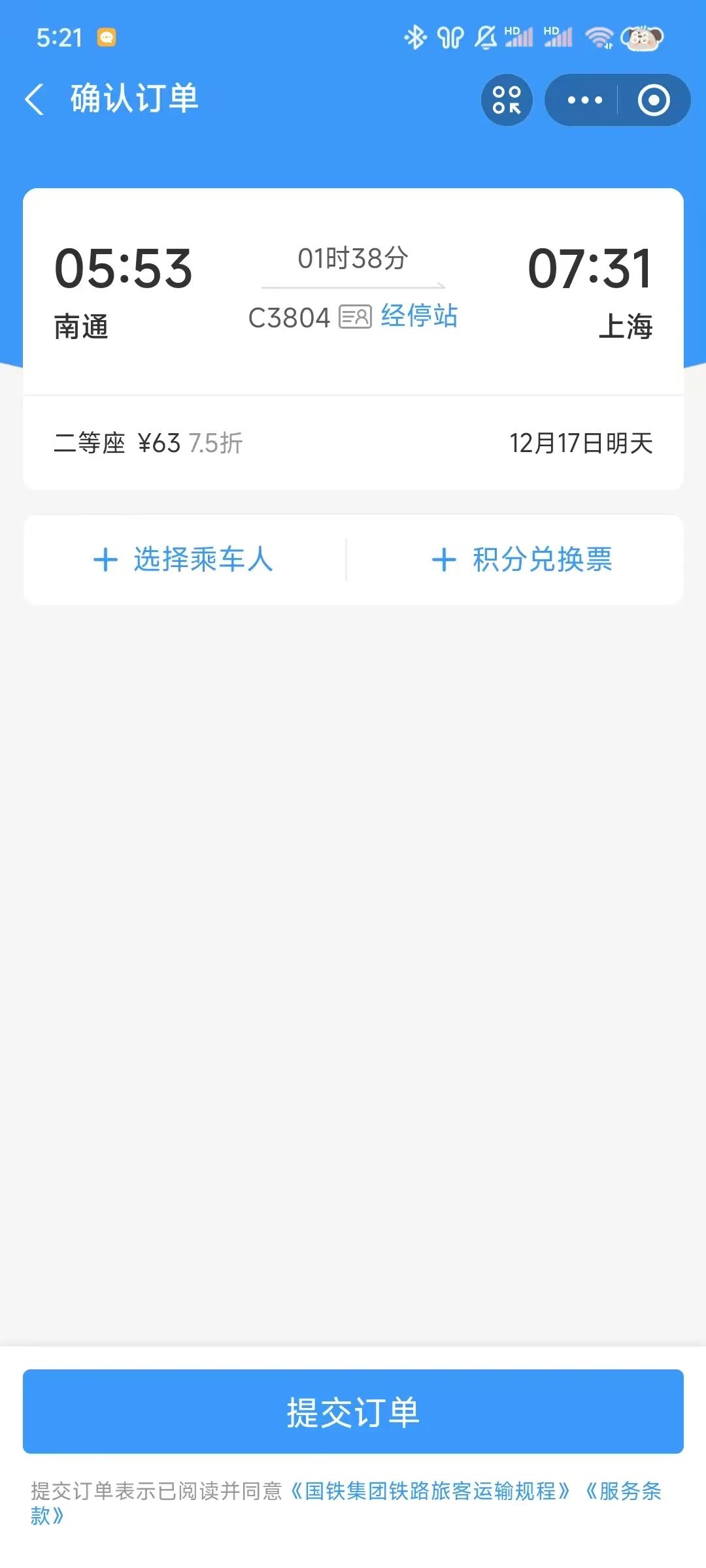
Task: Open the mini-program shortcut grid icon
Action: [507, 99]
